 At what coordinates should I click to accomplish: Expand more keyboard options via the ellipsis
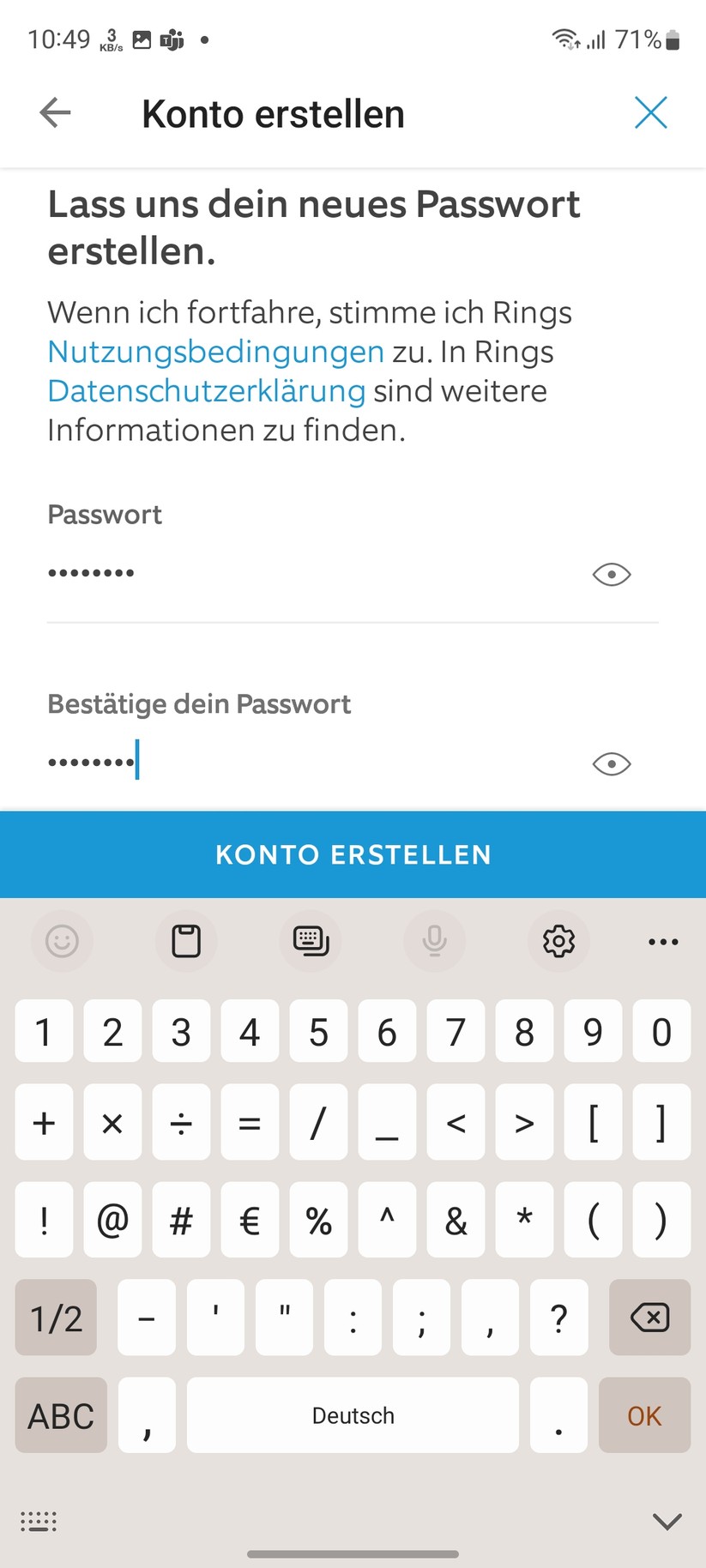click(663, 941)
